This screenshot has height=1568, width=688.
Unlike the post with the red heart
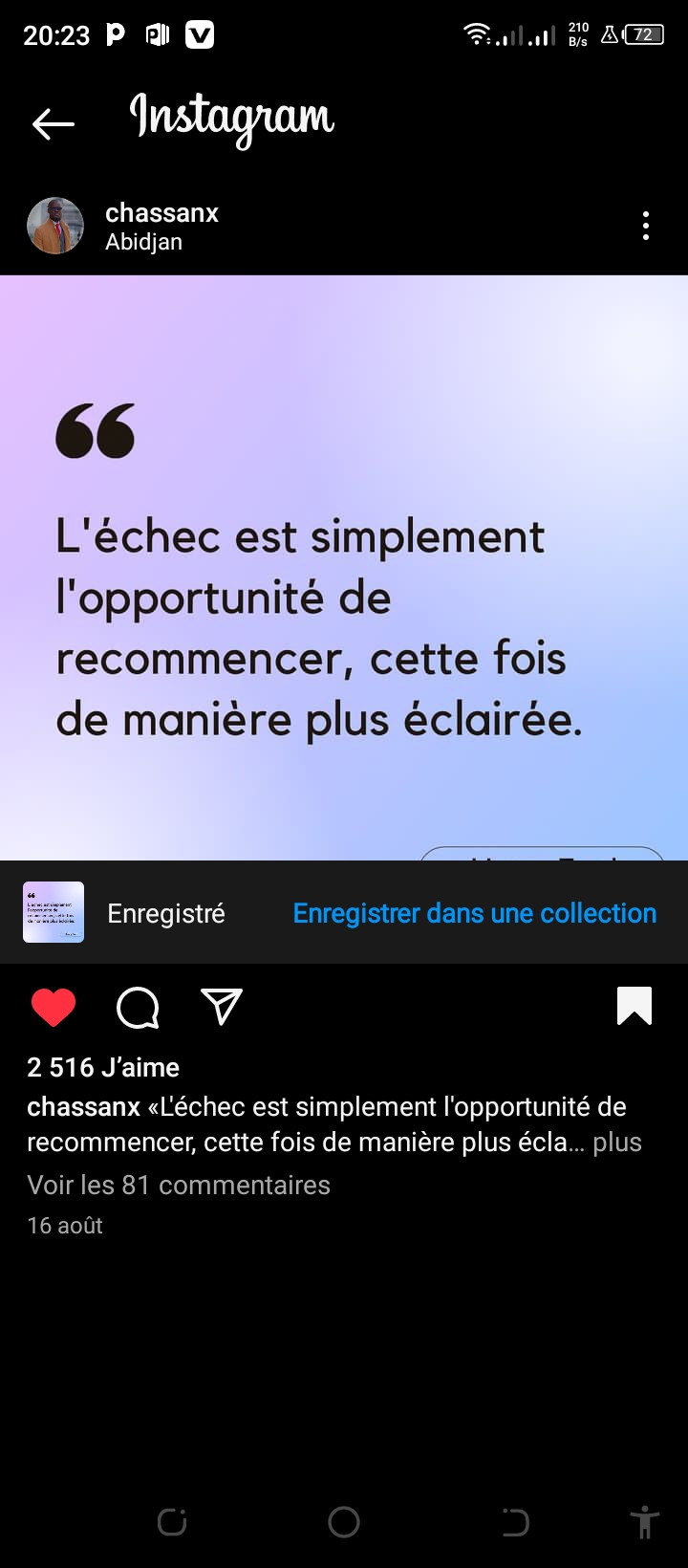[54, 1008]
